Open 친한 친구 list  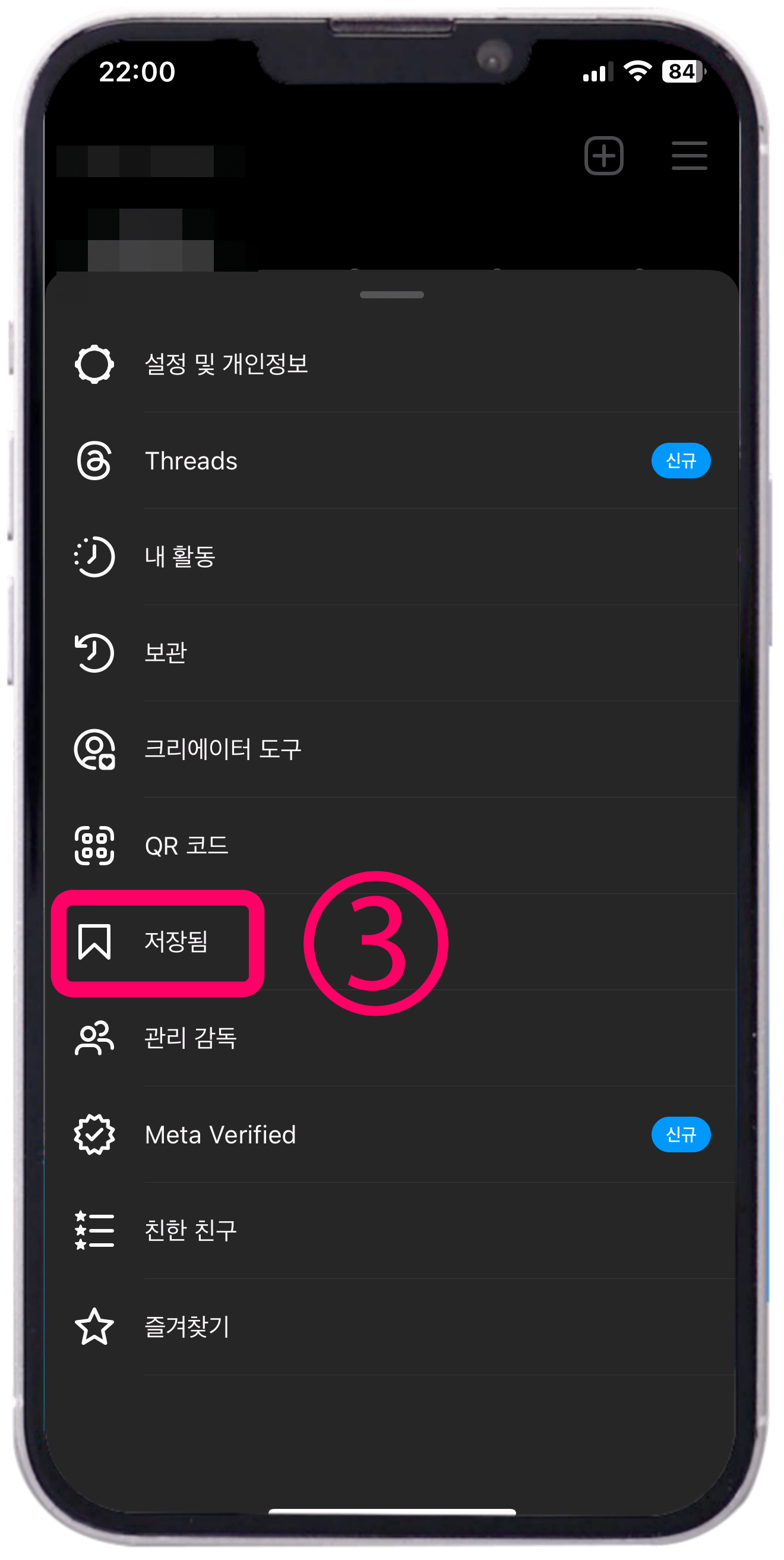click(x=190, y=1231)
